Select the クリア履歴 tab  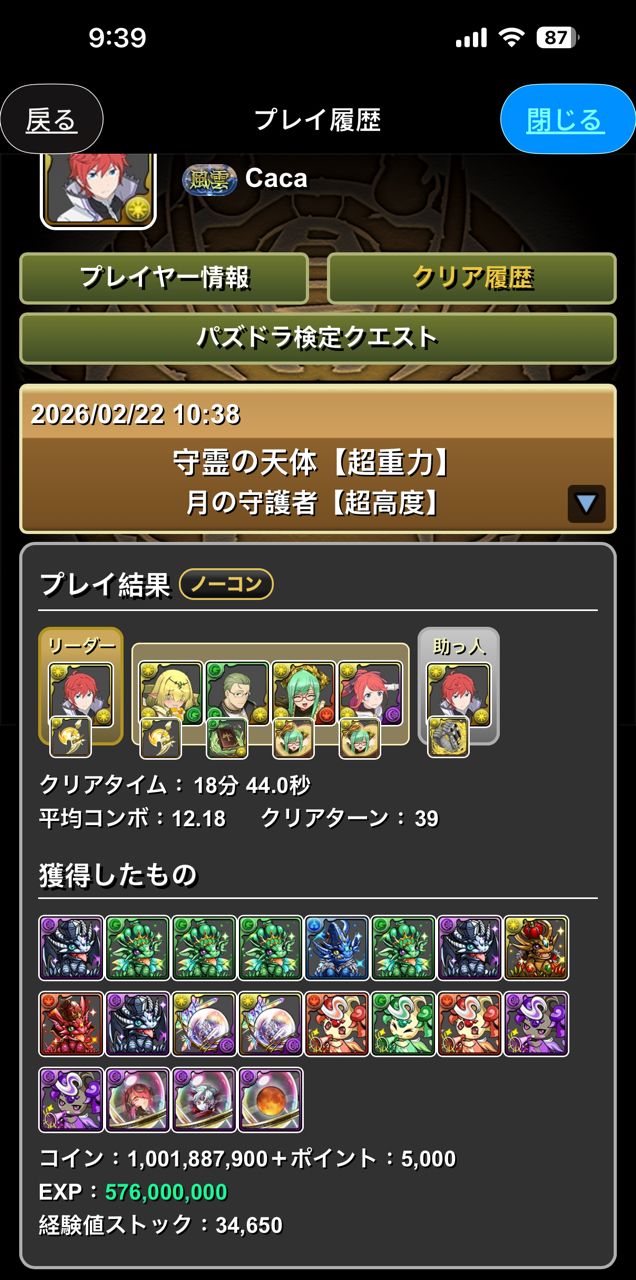471,278
